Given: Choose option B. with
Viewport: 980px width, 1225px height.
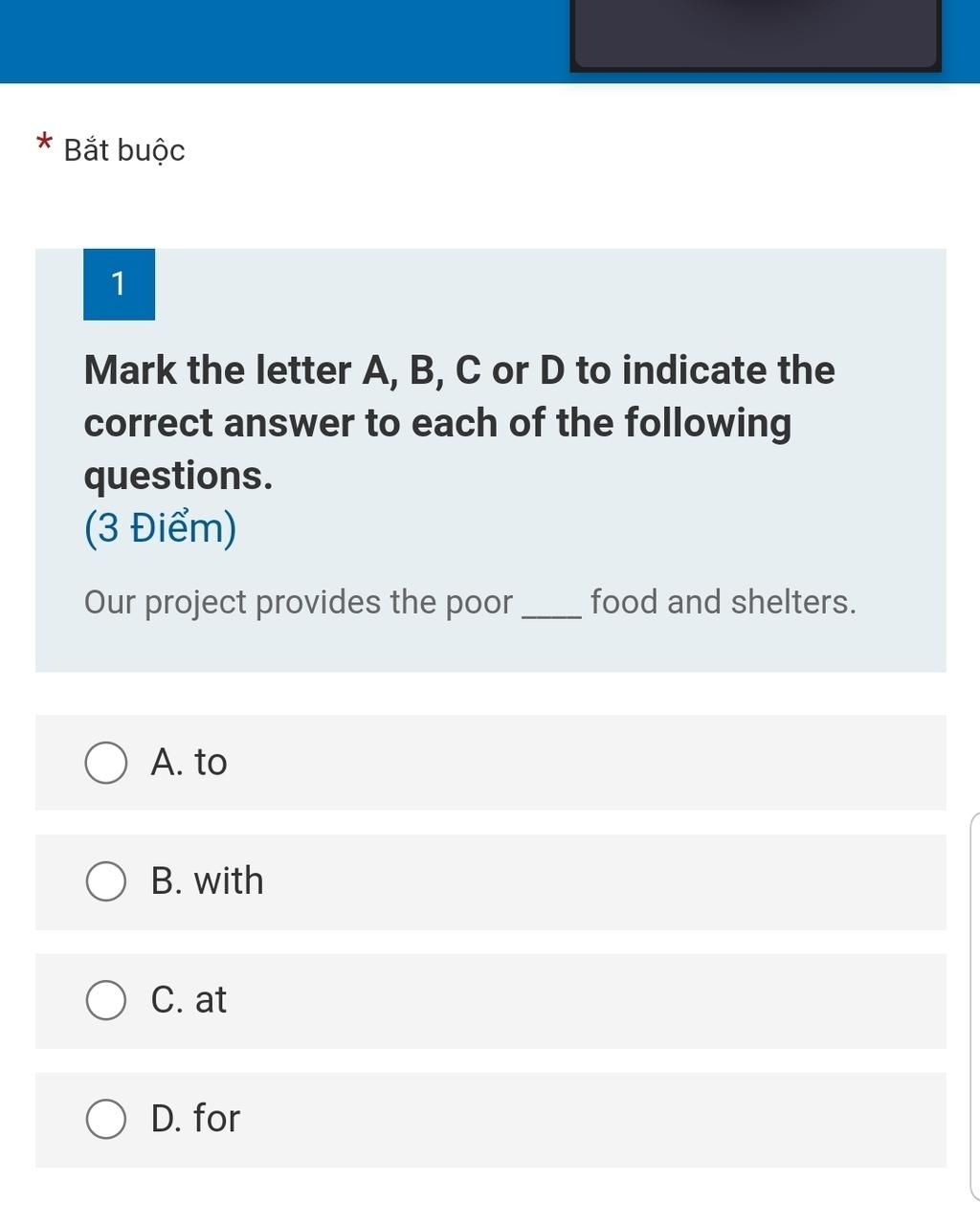Looking at the screenshot, I should click(x=106, y=881).
